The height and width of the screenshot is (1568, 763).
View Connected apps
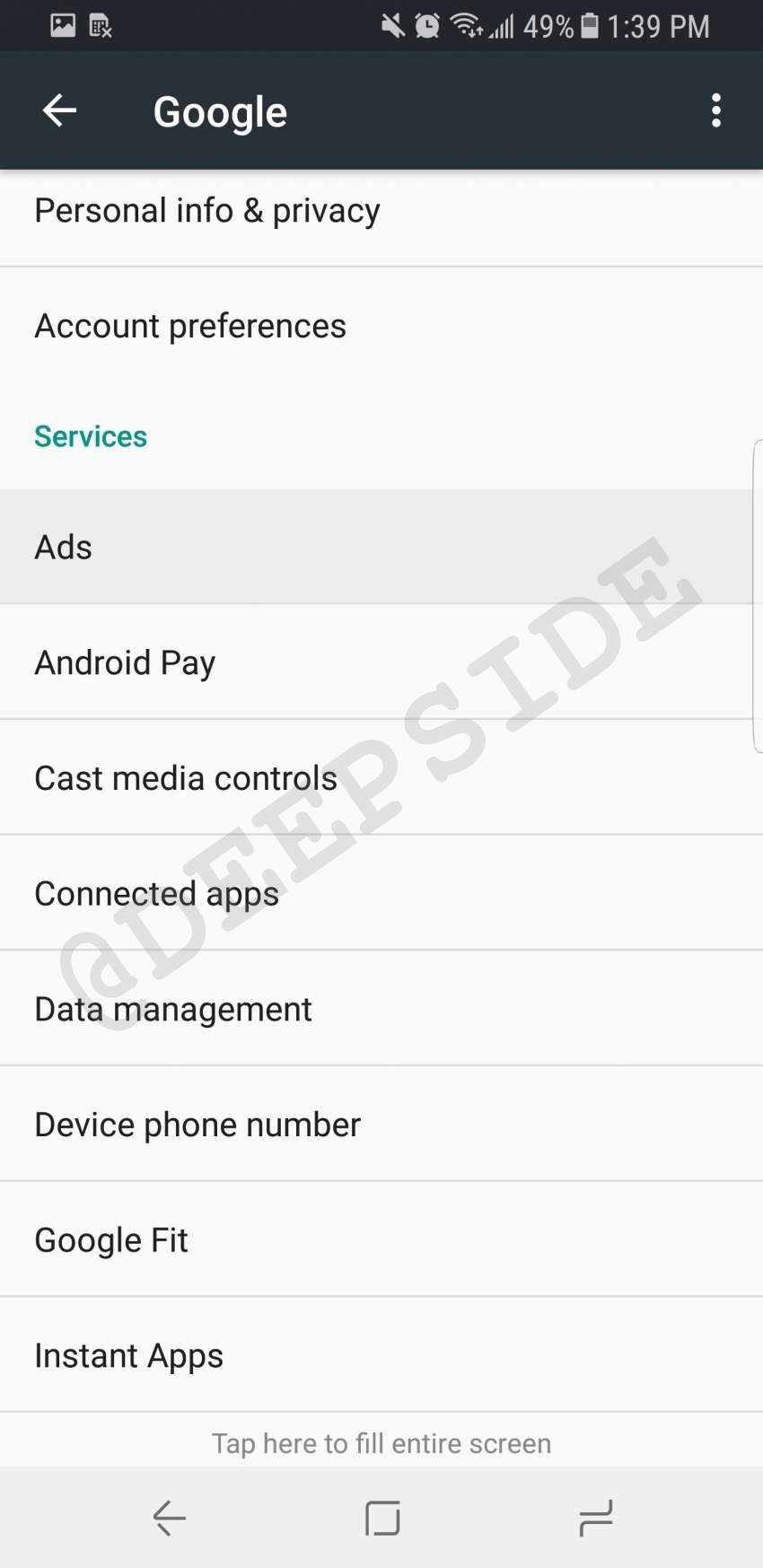click(156, 894)
